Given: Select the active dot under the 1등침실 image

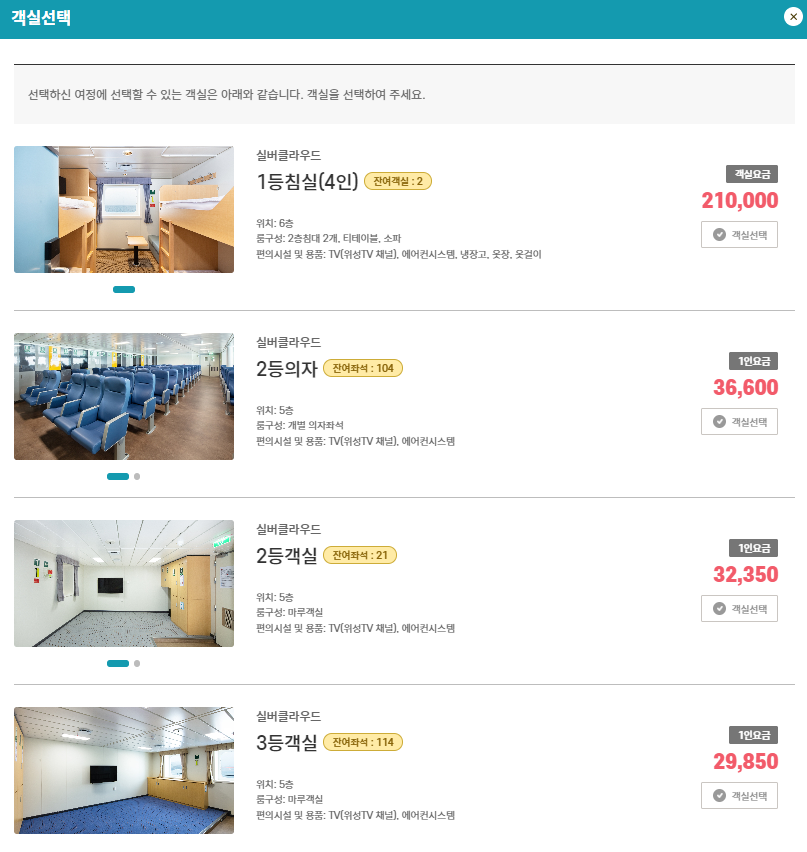Looking at the screenshot, I should [x=124, y=289].
